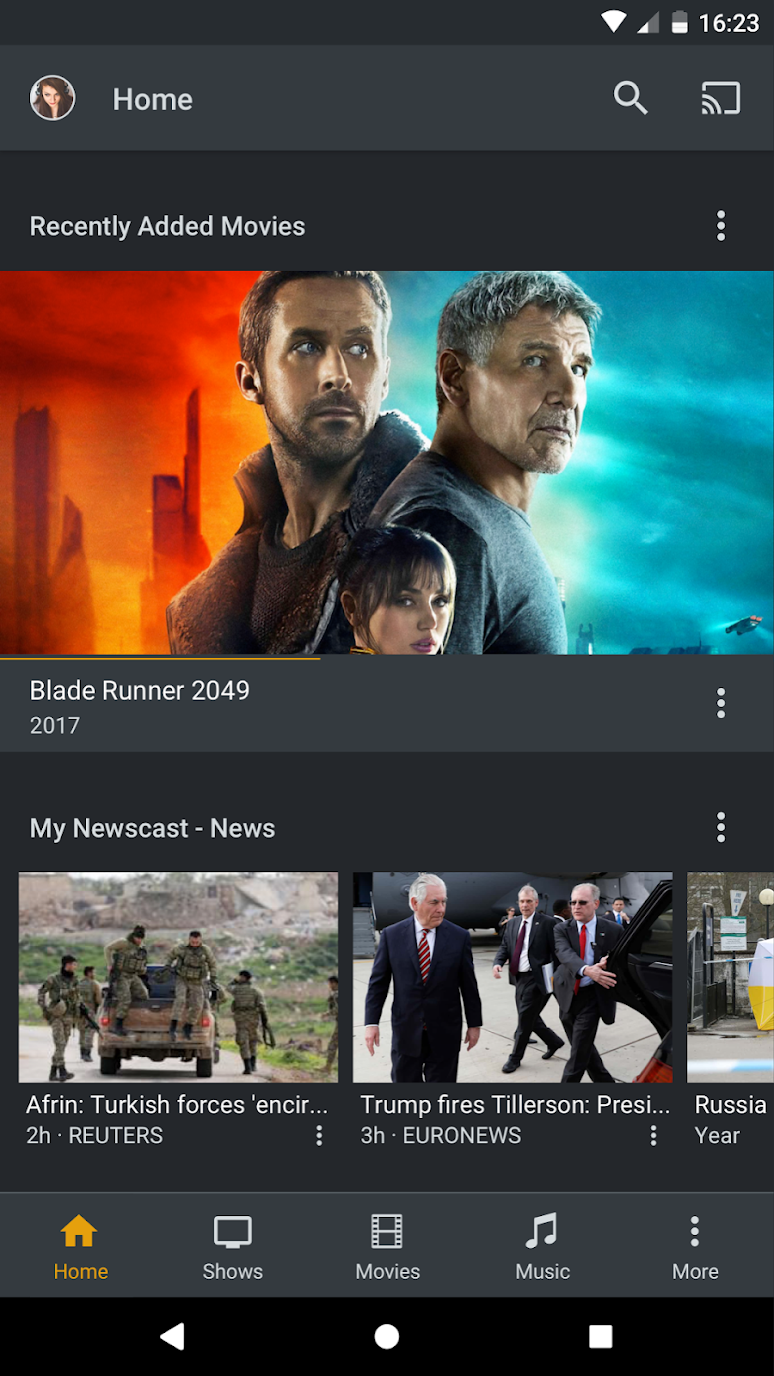Open search from the app bar
The width and height of the screenshot is (774, 1376).
pos(630,98)
